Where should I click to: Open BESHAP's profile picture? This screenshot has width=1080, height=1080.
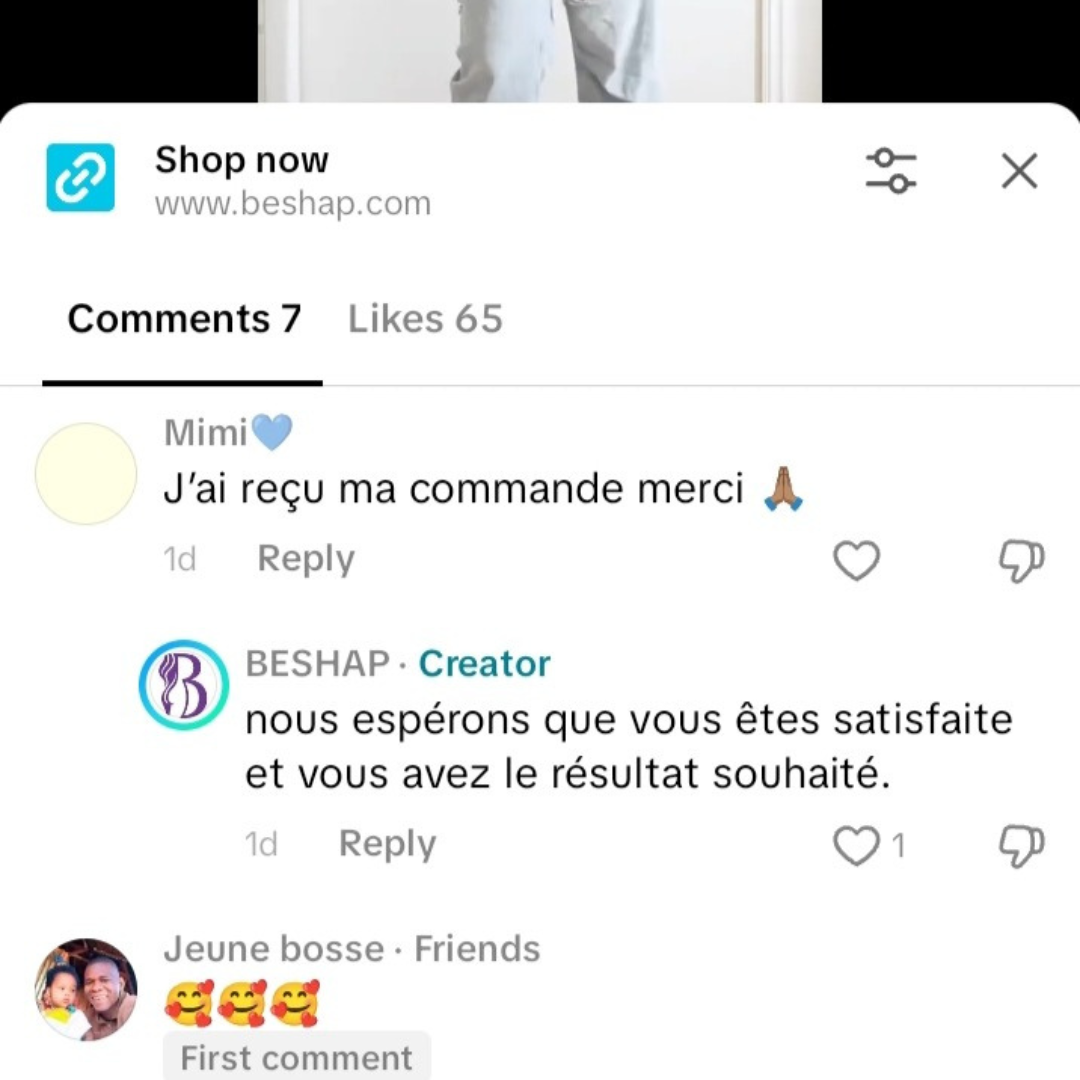pos(184,685)
